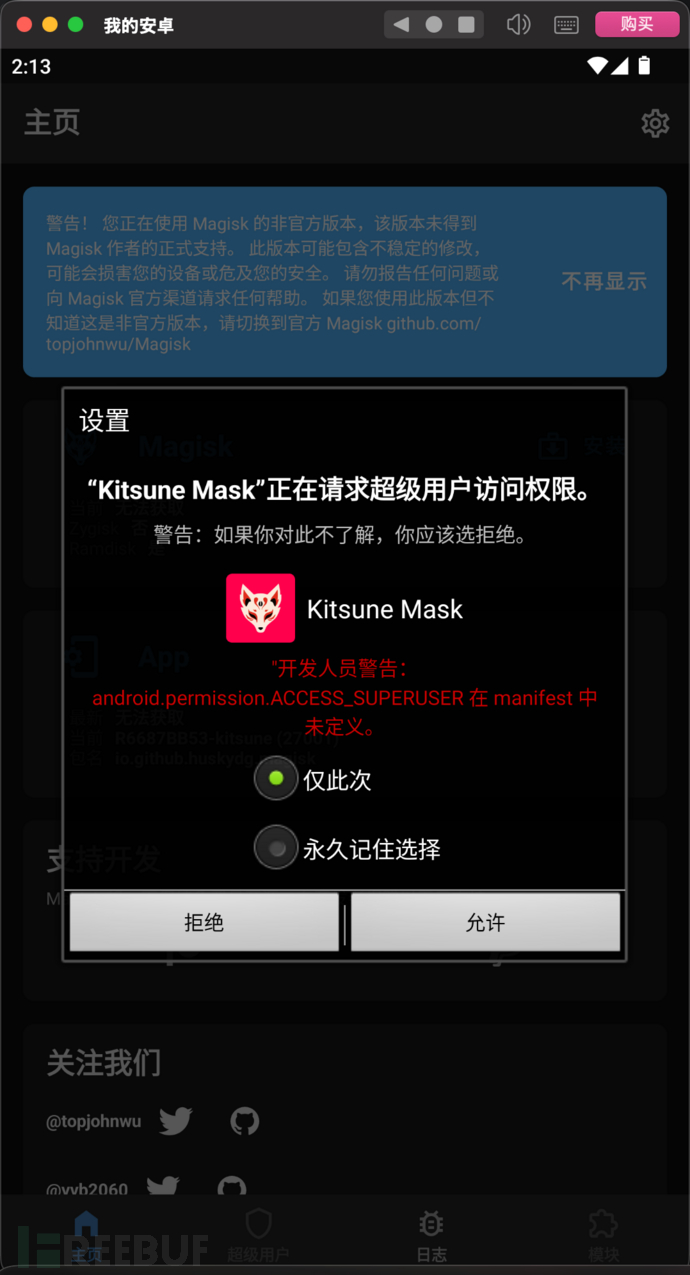The width and height of the screenshot is (690, 1275).
Task: Select the 永久记住选择 radio option
Action: point(276,849)
